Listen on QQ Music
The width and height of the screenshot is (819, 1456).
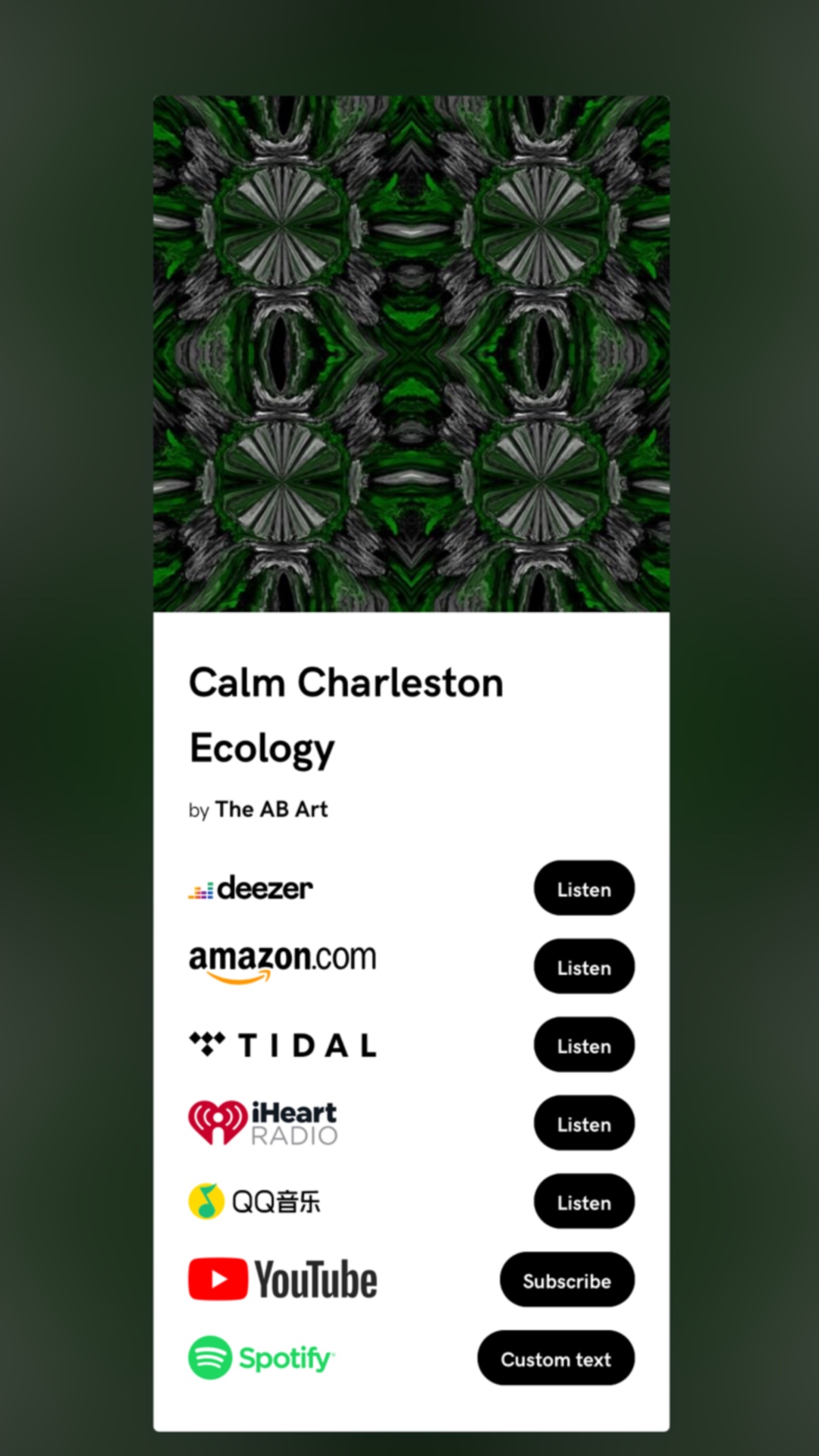point(583,1201)
